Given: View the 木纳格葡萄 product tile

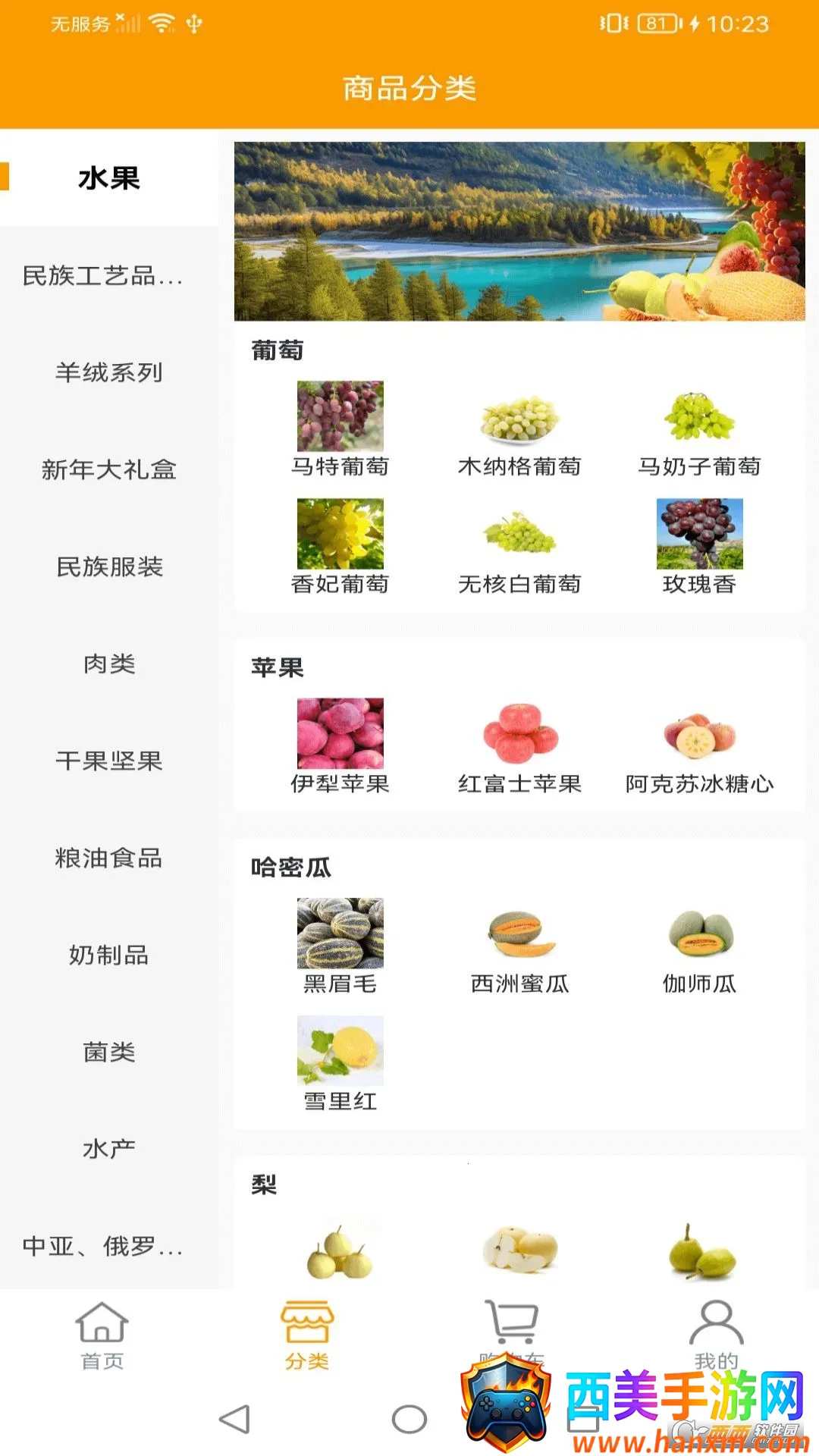Looking at the screenshot, I should coord(519,428).
